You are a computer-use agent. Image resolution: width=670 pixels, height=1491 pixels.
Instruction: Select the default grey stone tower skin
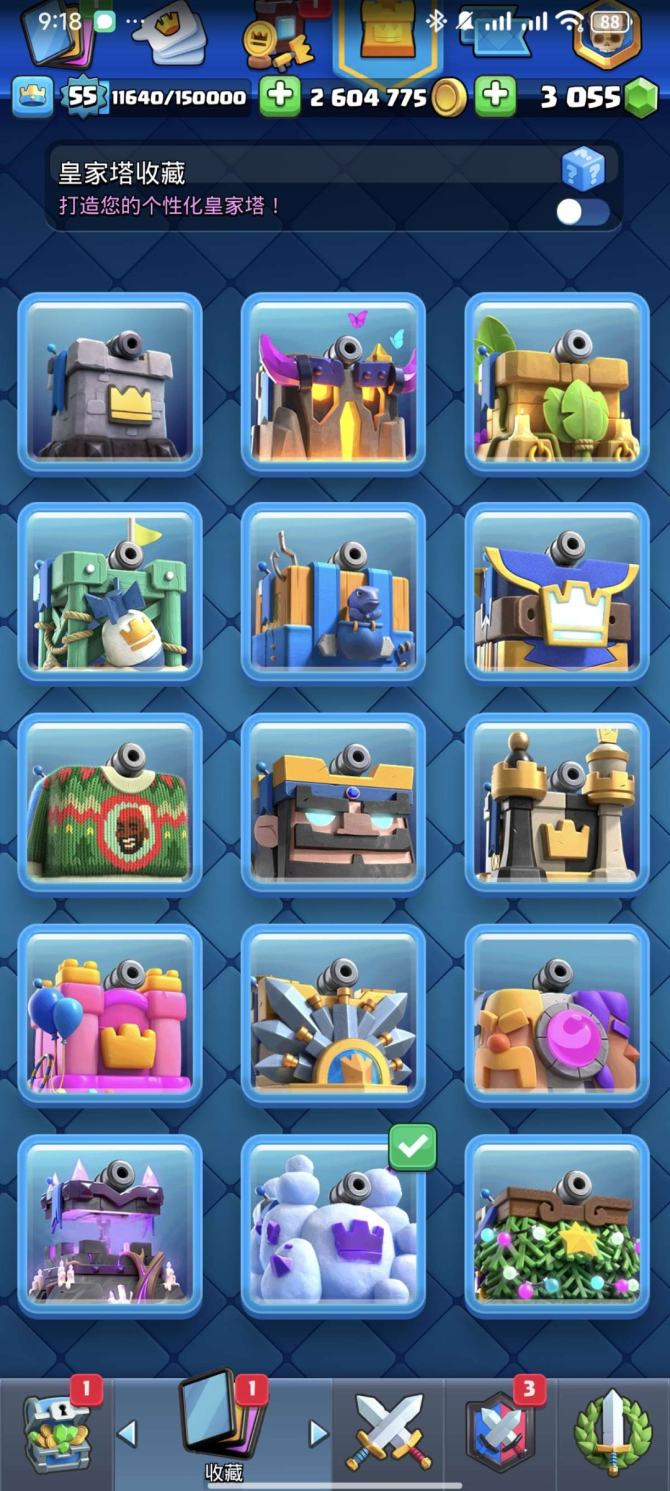[x=110, y=383]
